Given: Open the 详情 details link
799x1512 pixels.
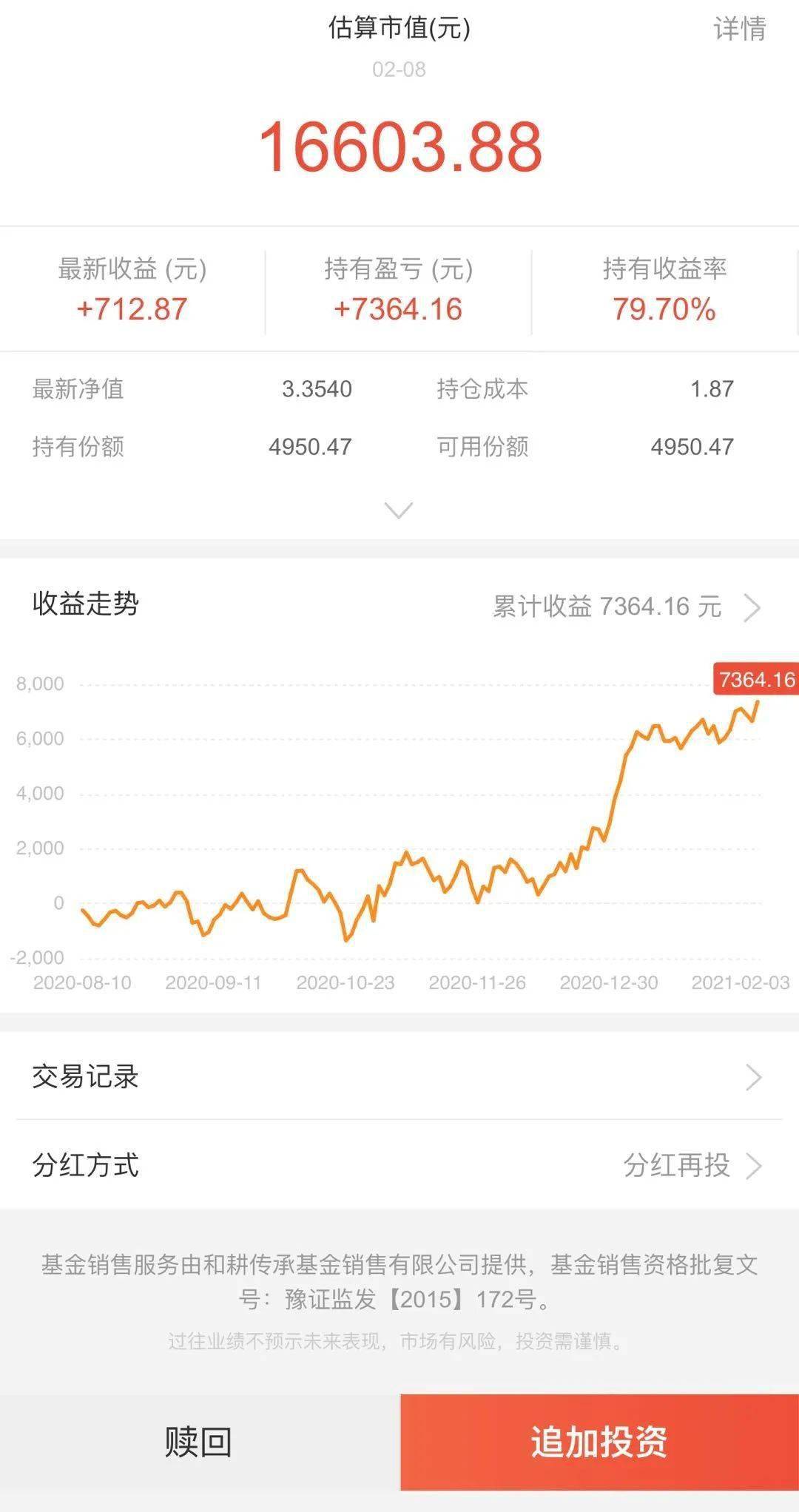Looking at the screenshot, I should pyautogui.click(x=739, y=29).
